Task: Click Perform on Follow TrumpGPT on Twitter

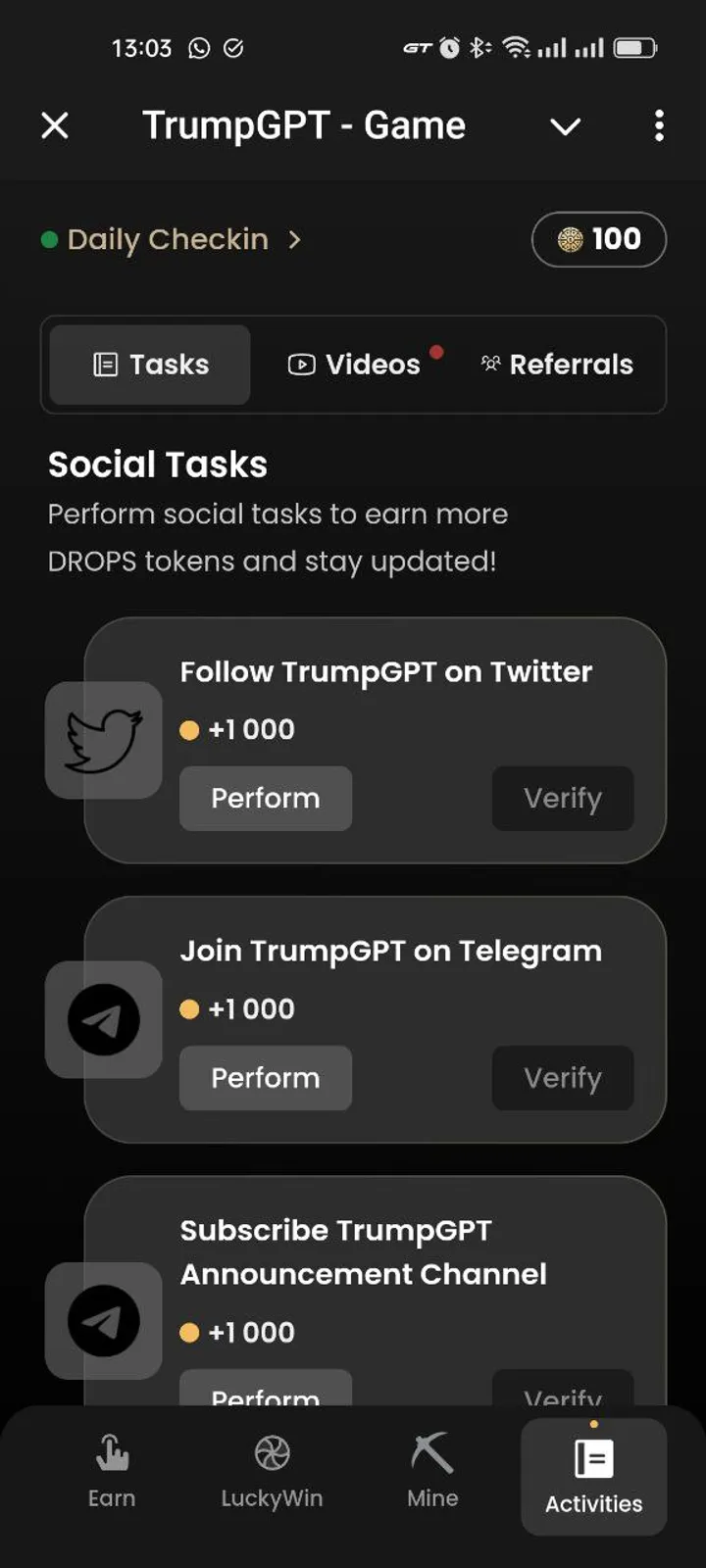Action: pyautogui.click(x=265, y=799)
